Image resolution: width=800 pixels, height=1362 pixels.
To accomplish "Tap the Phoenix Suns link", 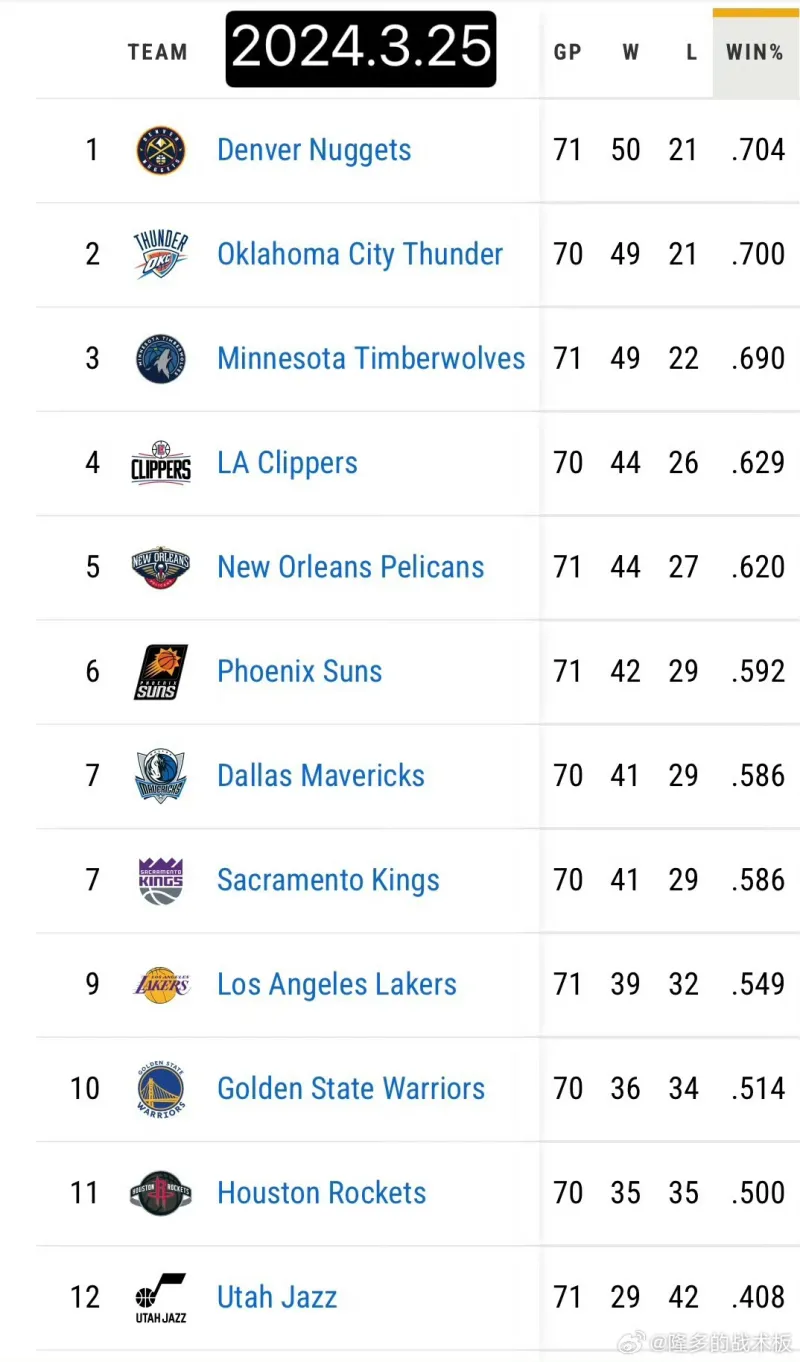I will [300, 672].
